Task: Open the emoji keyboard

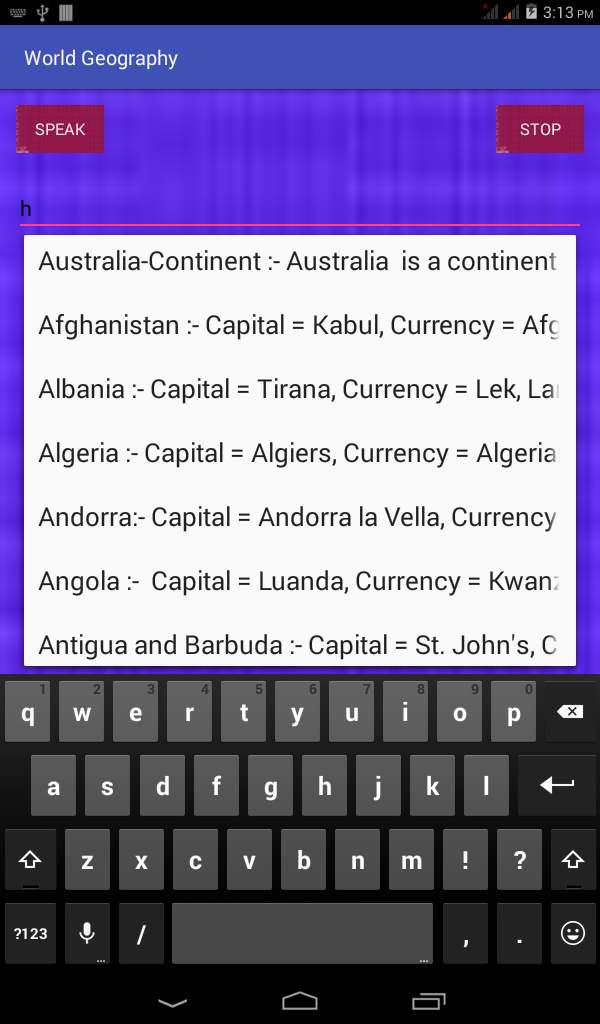Action: [x=572, y=934]
